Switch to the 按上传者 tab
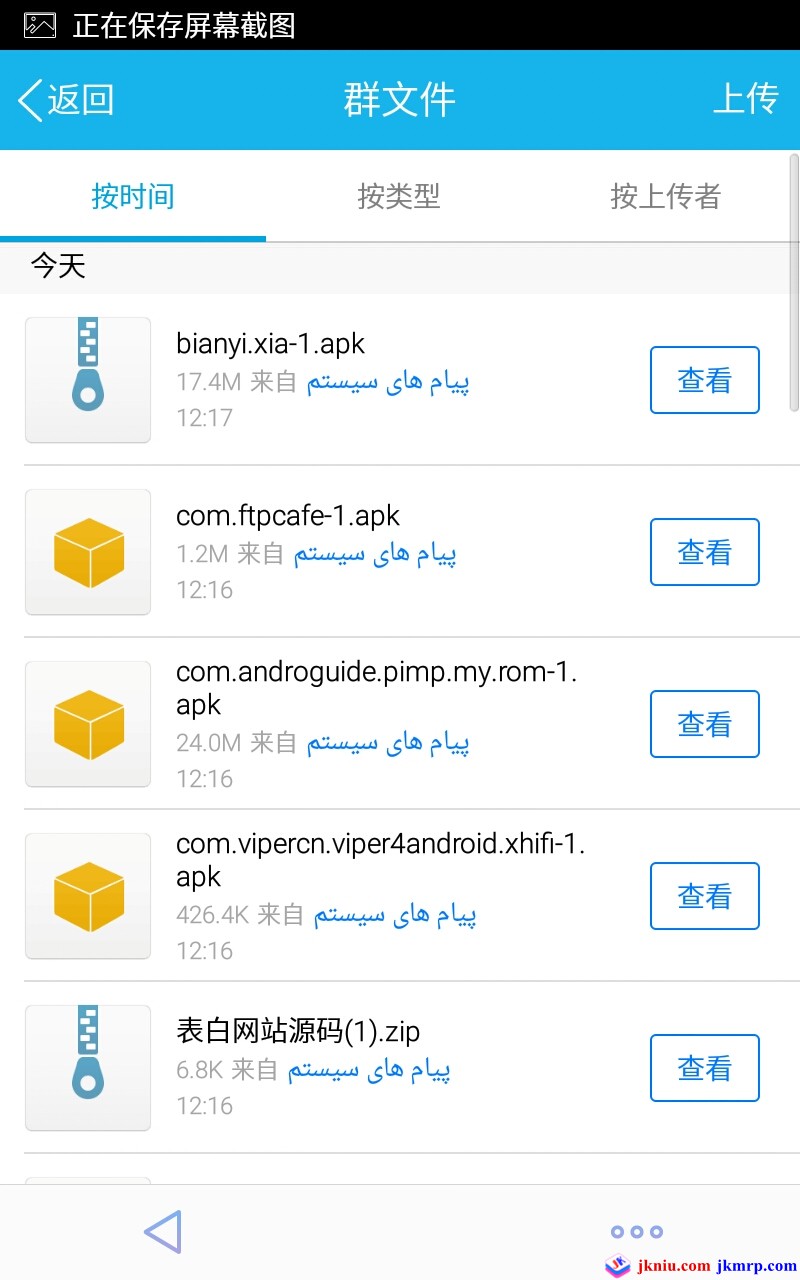 point(665,196)
